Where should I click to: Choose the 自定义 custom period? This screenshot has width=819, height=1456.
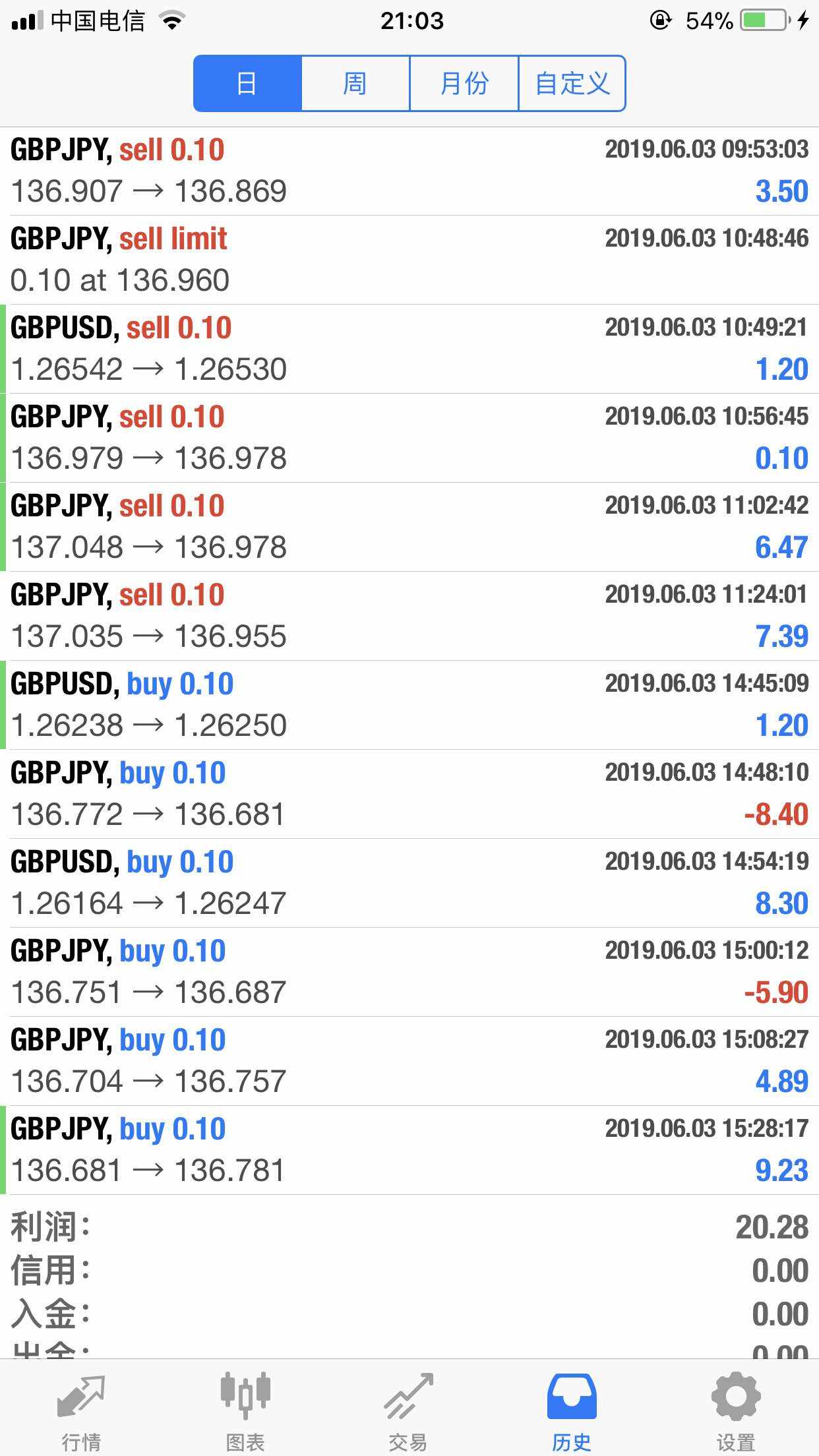click(572, 84)
